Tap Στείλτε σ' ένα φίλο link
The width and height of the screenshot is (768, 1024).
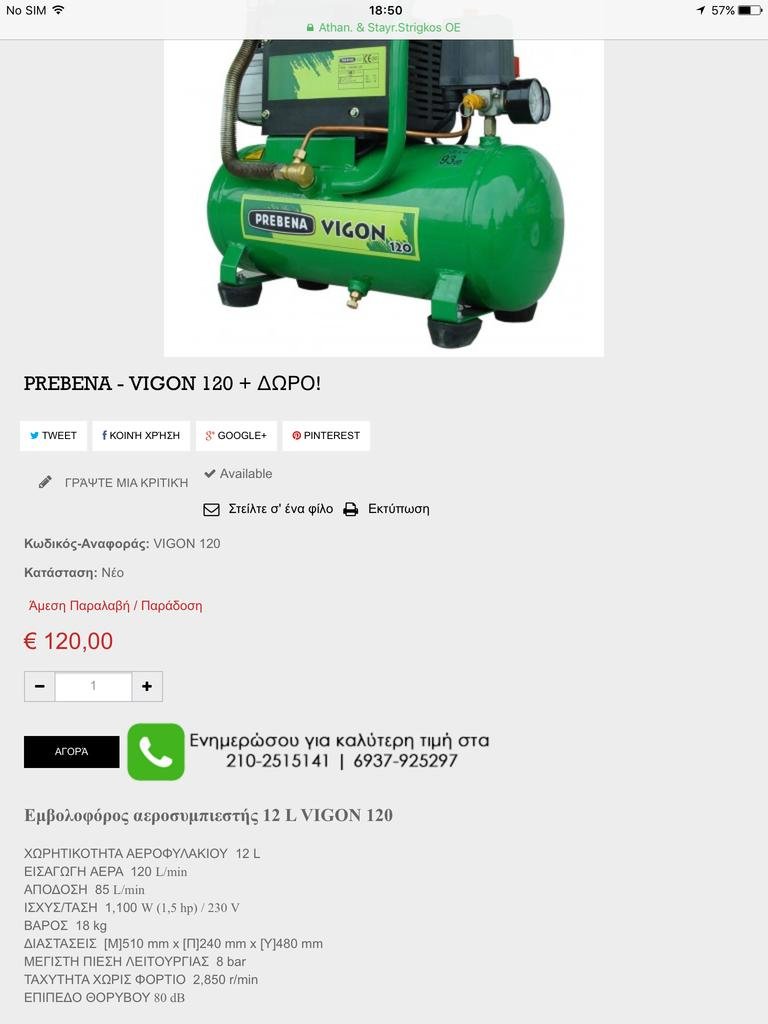coord(269,509)
